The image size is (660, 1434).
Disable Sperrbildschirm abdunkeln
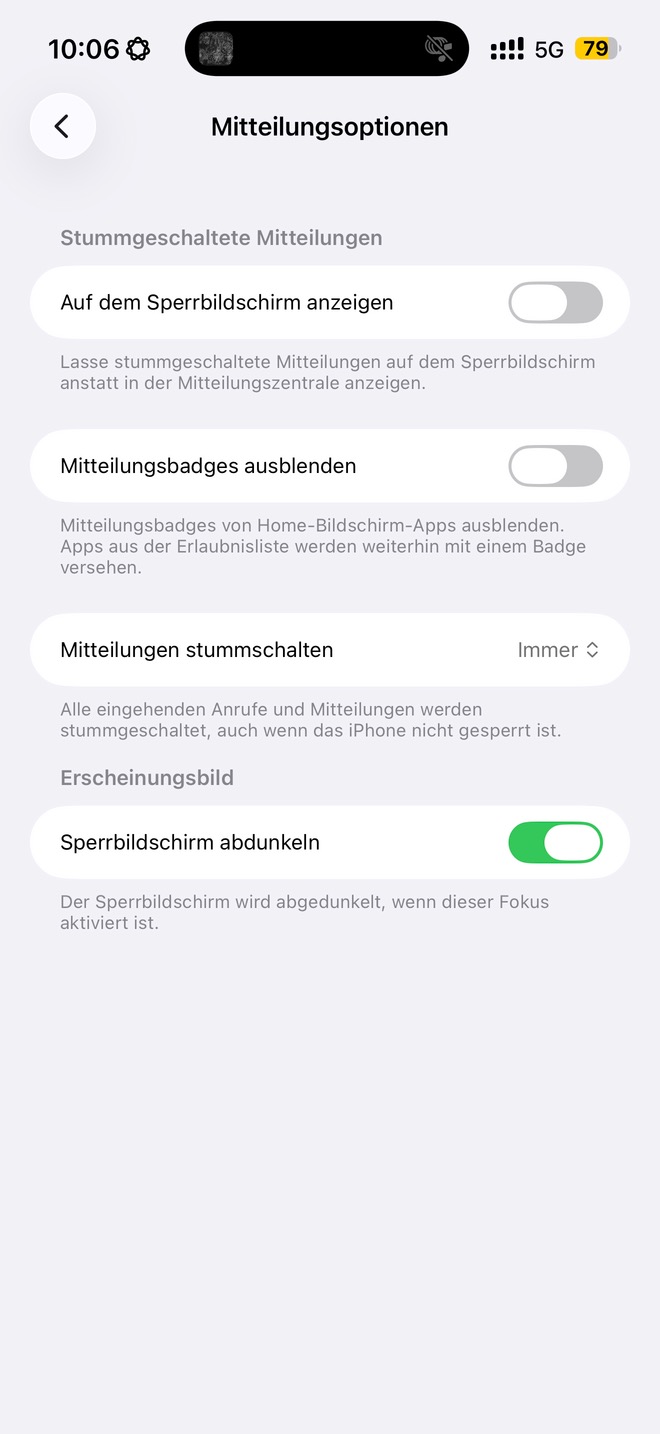(x=555, y=842)
